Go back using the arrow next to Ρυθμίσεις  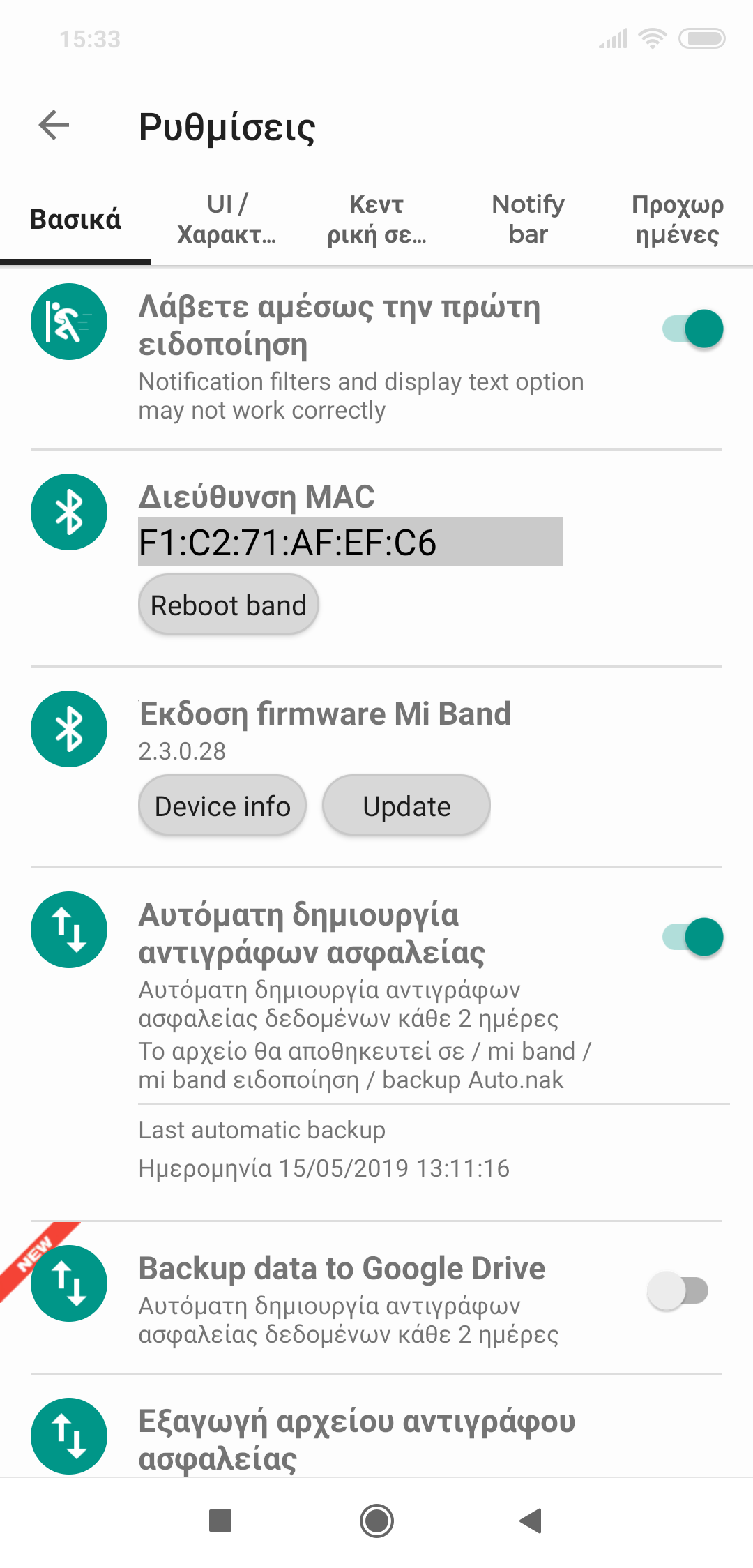[54, 126]
